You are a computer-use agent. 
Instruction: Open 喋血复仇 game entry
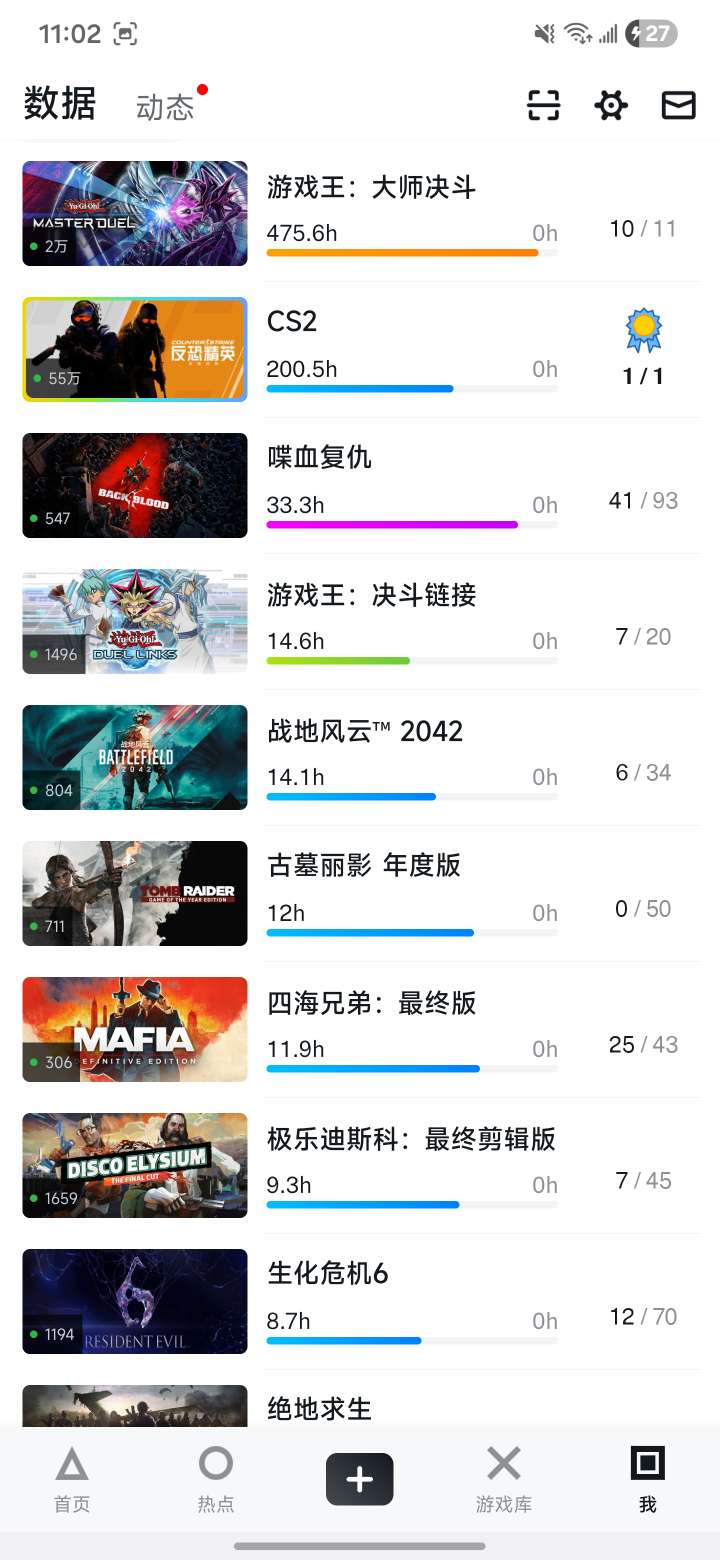pos(360,486)
